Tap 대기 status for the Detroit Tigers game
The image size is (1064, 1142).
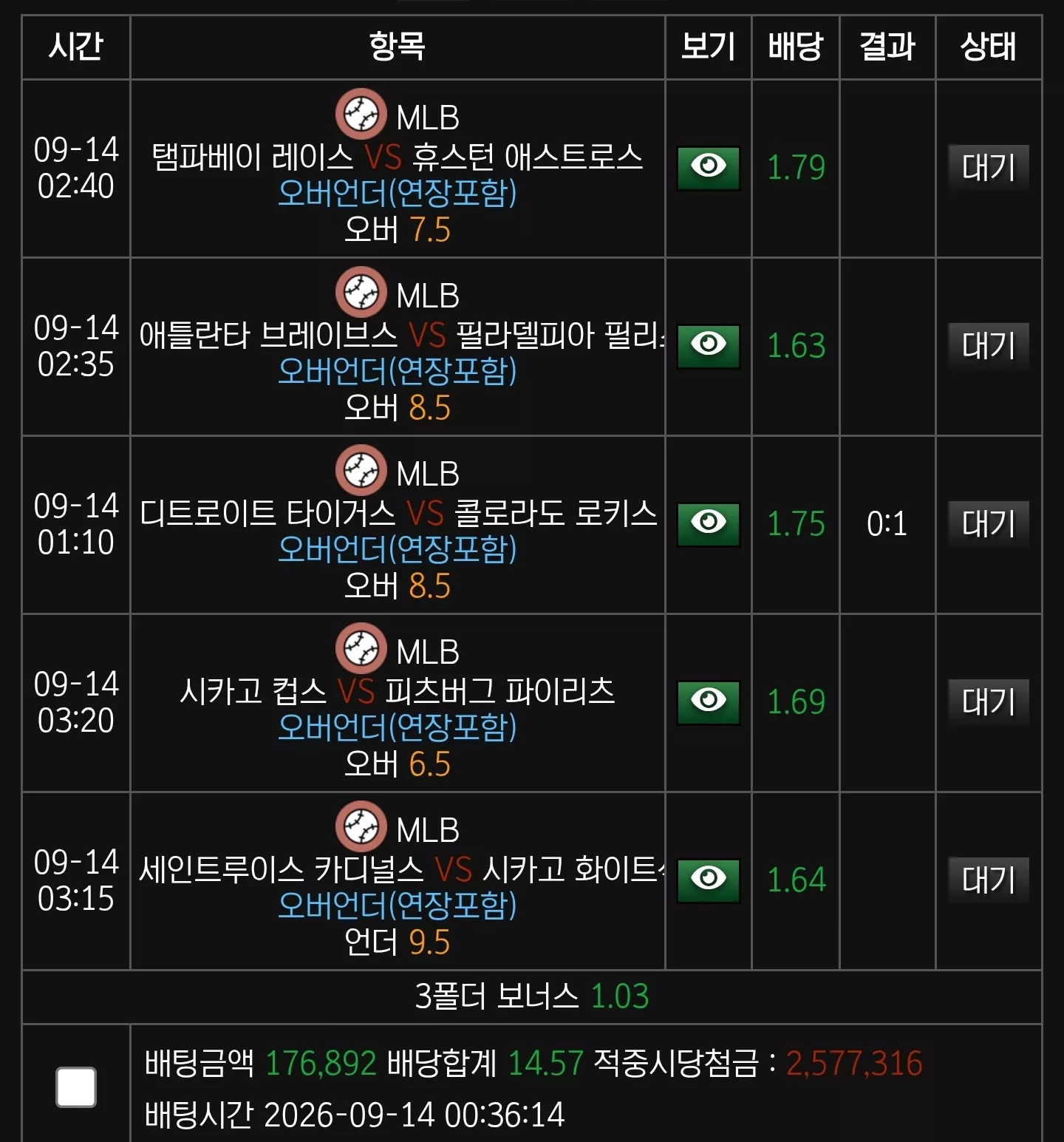(989, 524)
